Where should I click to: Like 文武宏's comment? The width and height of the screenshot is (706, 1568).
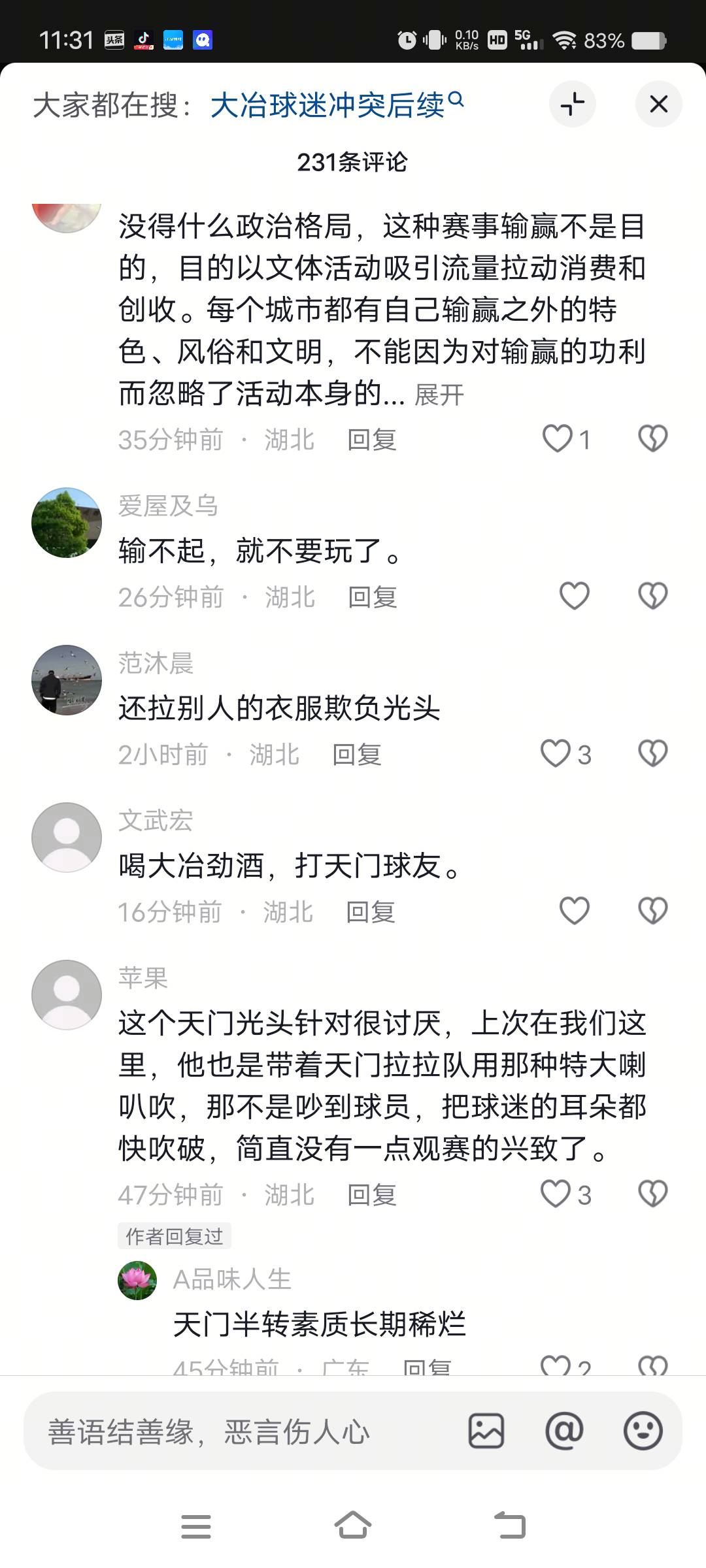574,911
